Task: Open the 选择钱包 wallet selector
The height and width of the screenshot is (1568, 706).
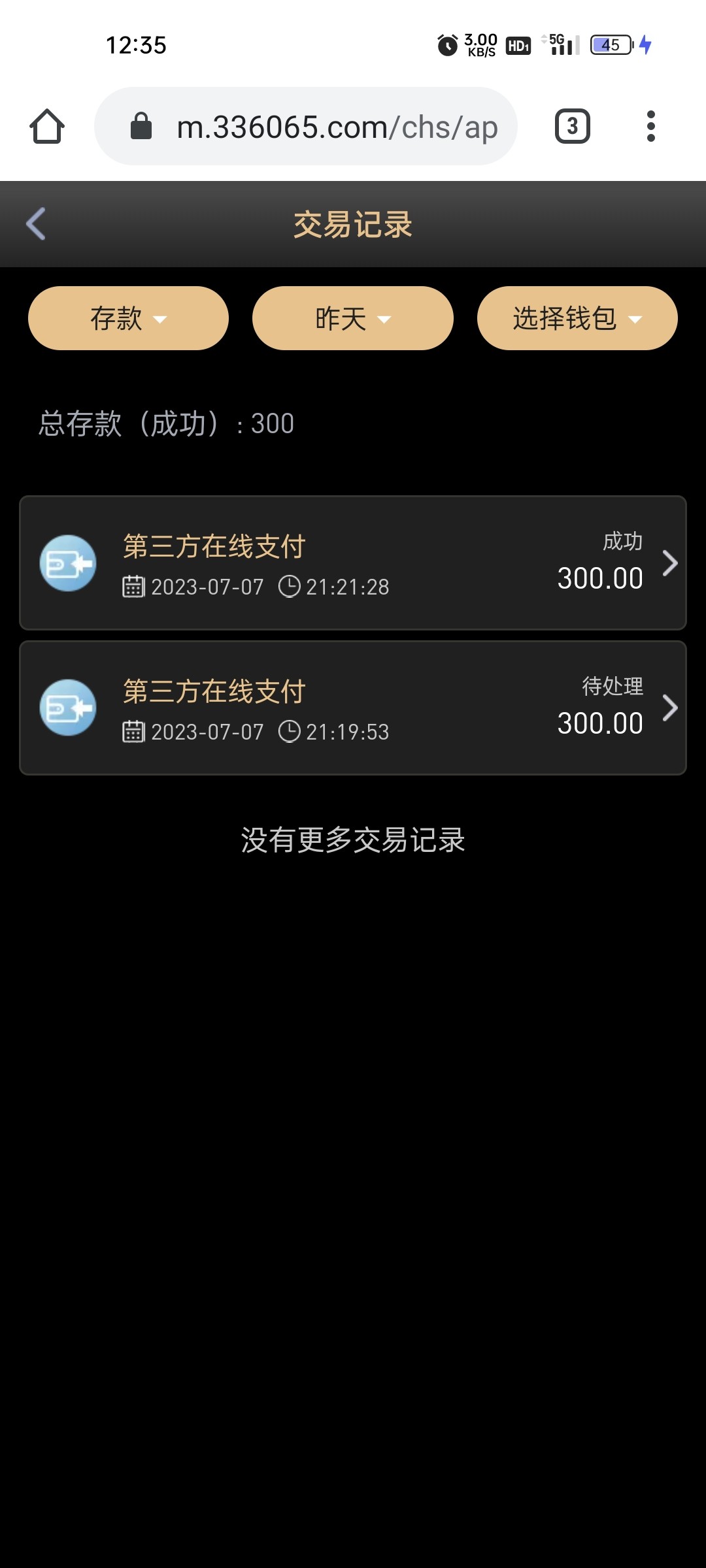Action: tap(577, 318)
